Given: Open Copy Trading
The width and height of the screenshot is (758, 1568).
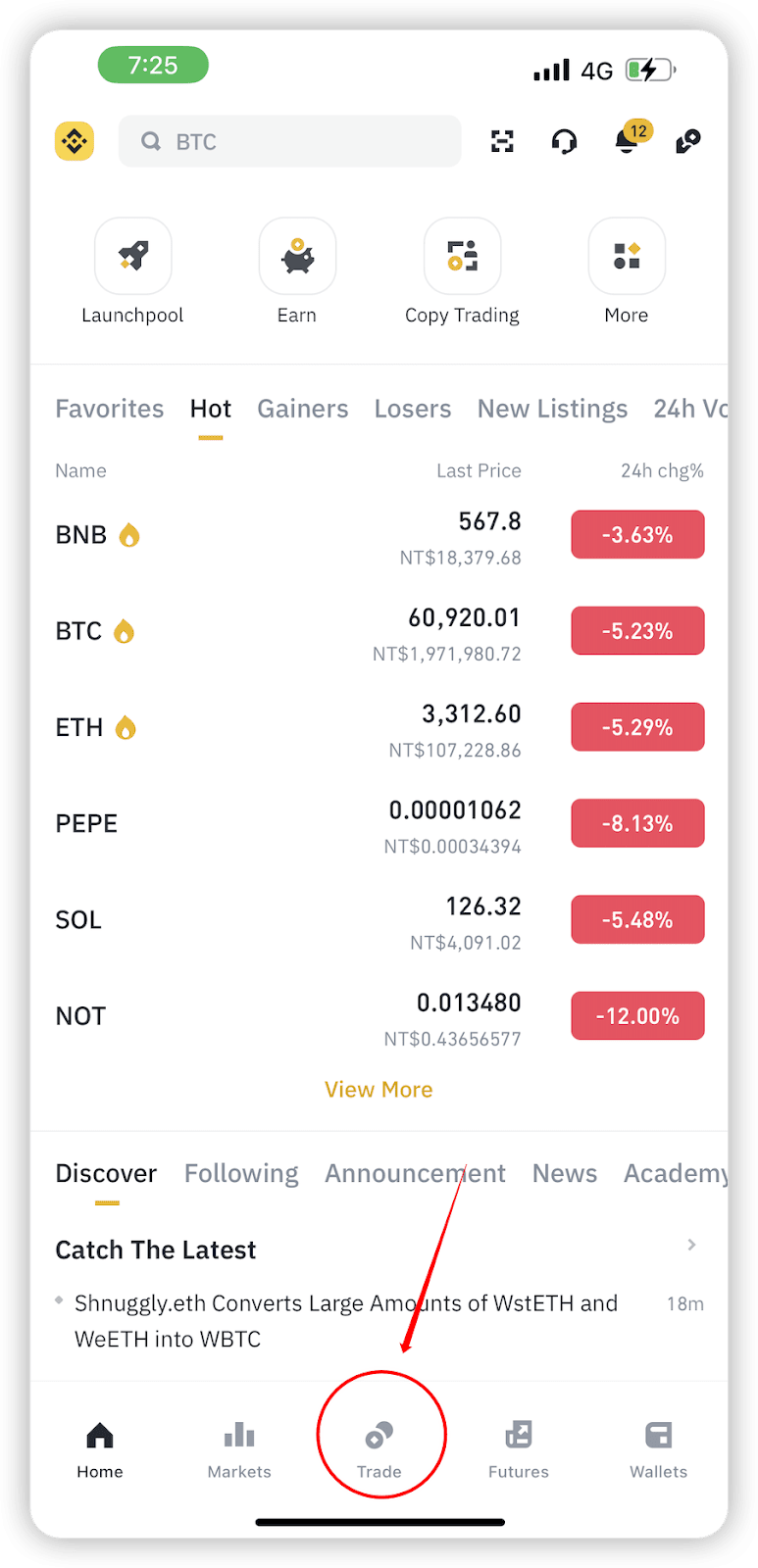Looking at the screenshot, I should pos(462,257).
